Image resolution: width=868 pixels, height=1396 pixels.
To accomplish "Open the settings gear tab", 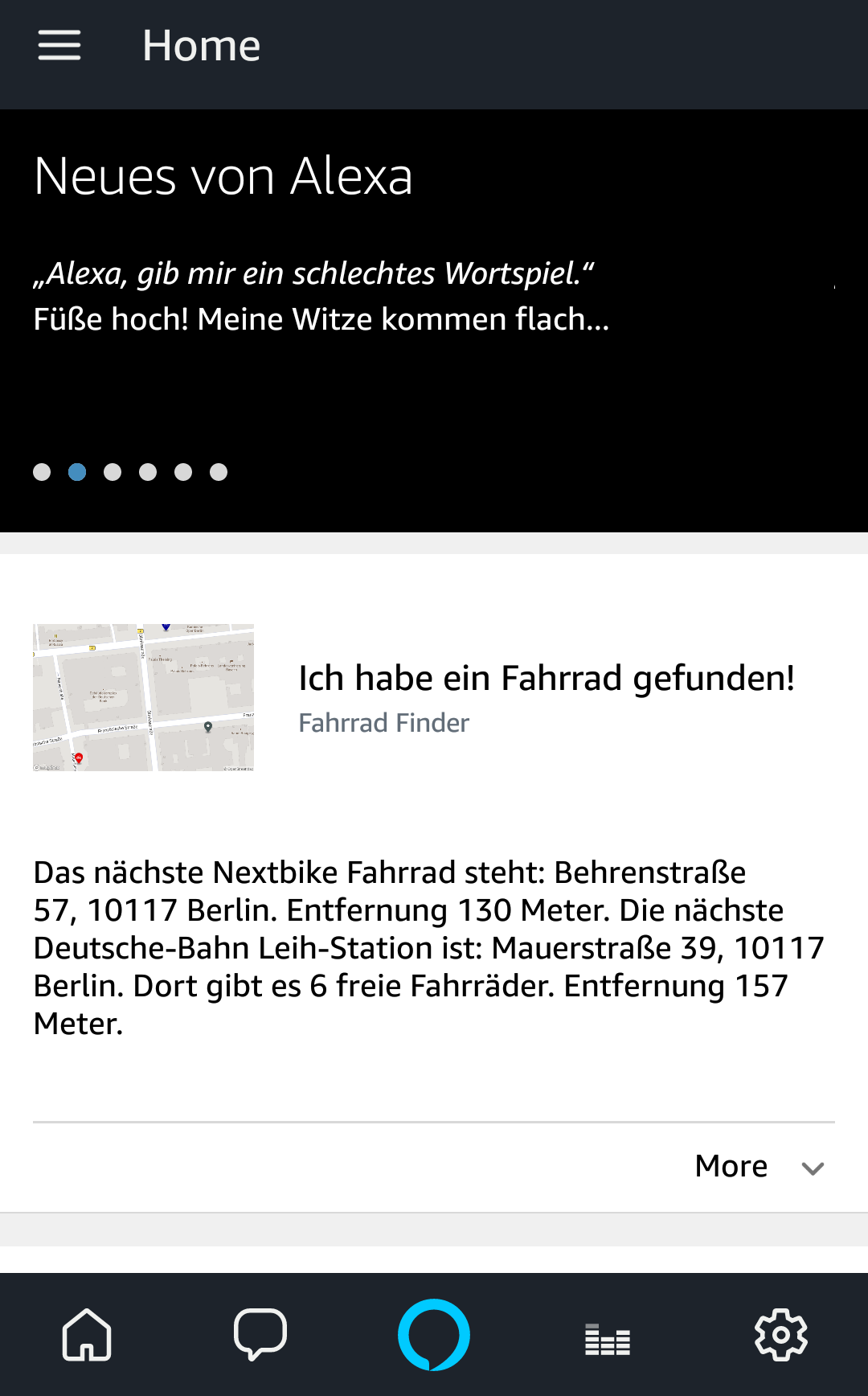I will click(781, 1335).
